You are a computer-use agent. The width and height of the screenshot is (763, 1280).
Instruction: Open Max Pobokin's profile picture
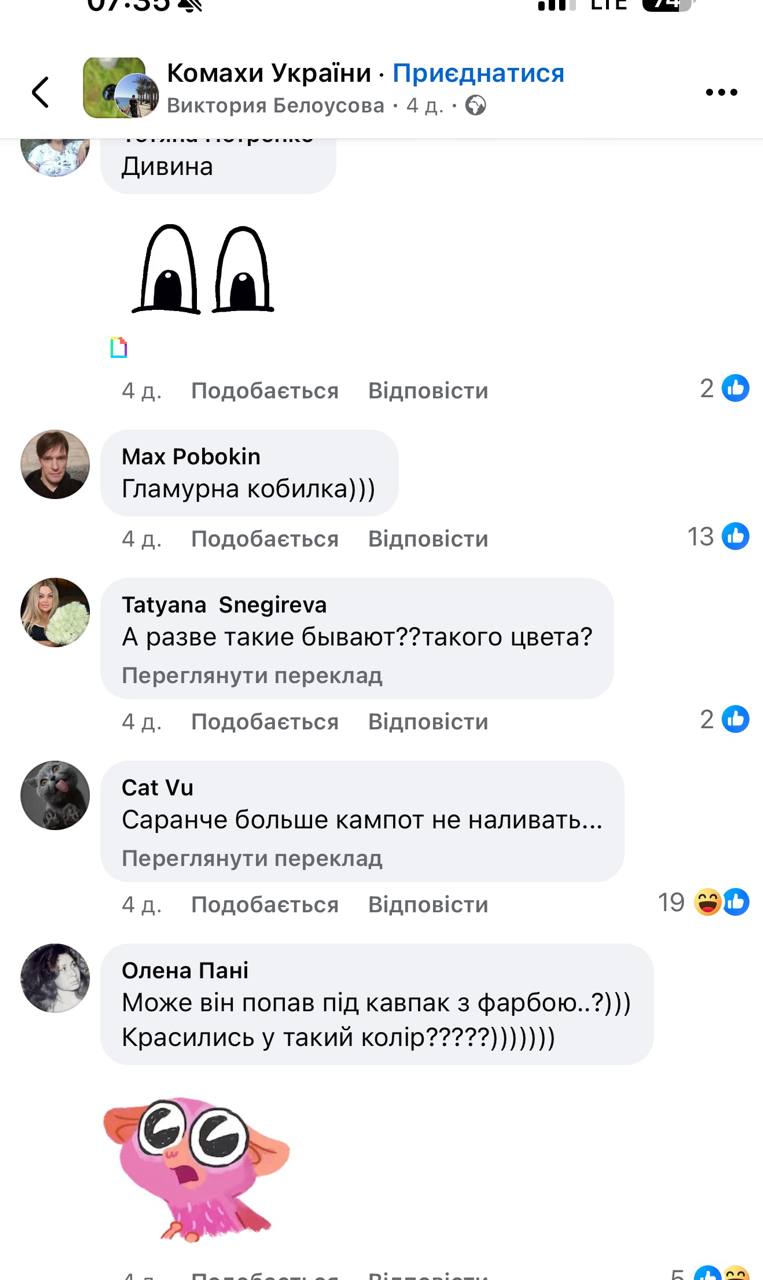(55, 465)
